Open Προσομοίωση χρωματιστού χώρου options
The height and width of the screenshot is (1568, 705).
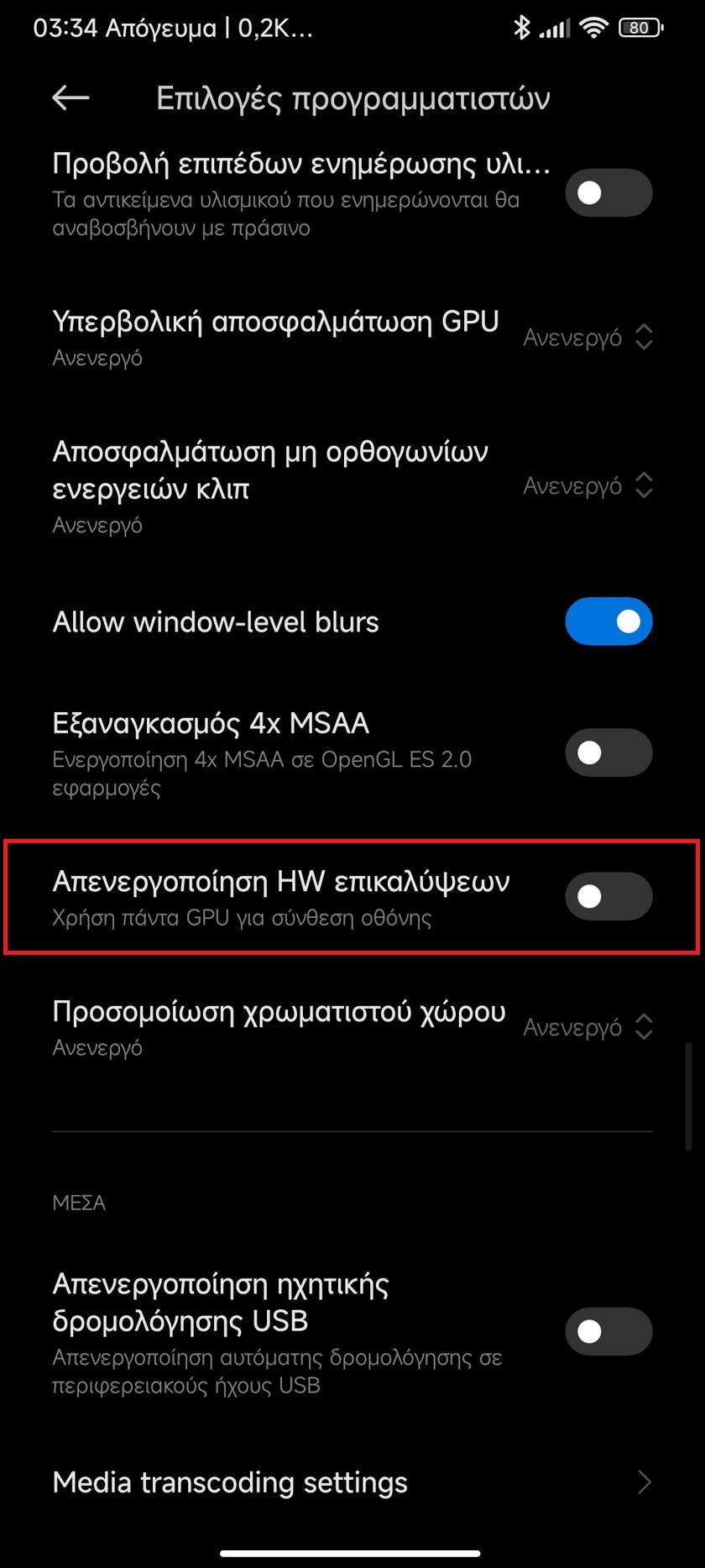[x=587, y=1027]
